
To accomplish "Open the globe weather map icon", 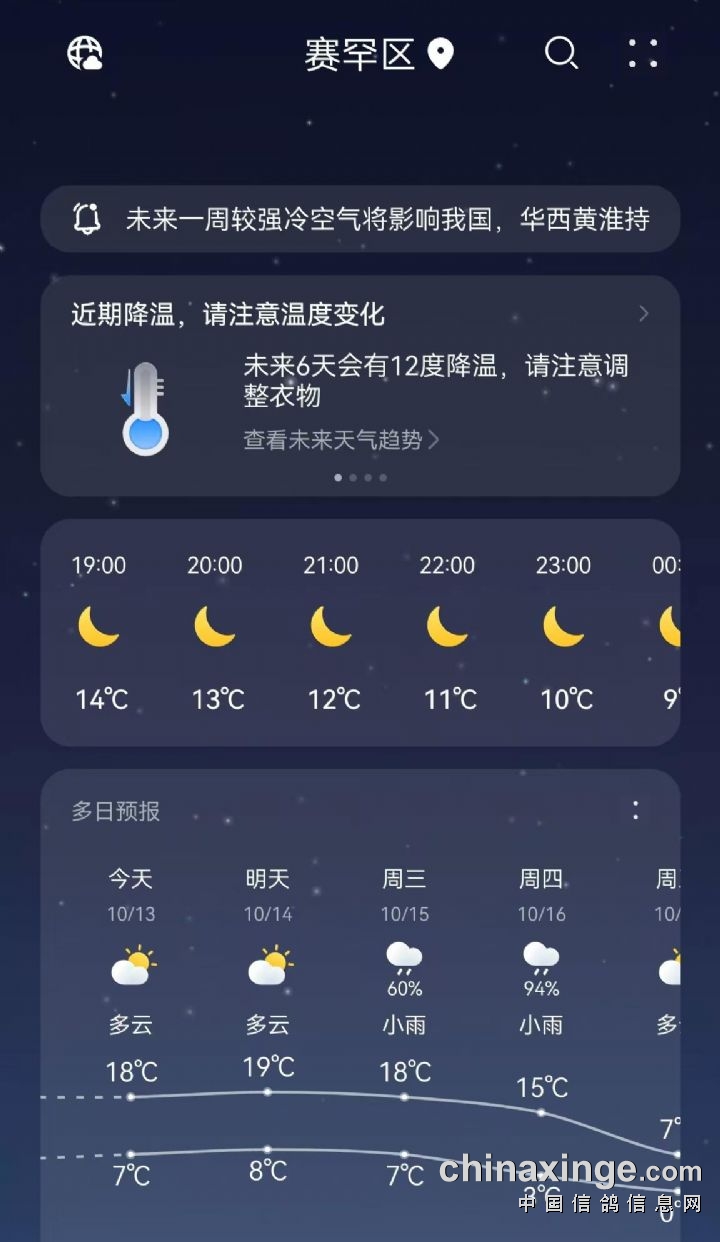I will 85,53.
